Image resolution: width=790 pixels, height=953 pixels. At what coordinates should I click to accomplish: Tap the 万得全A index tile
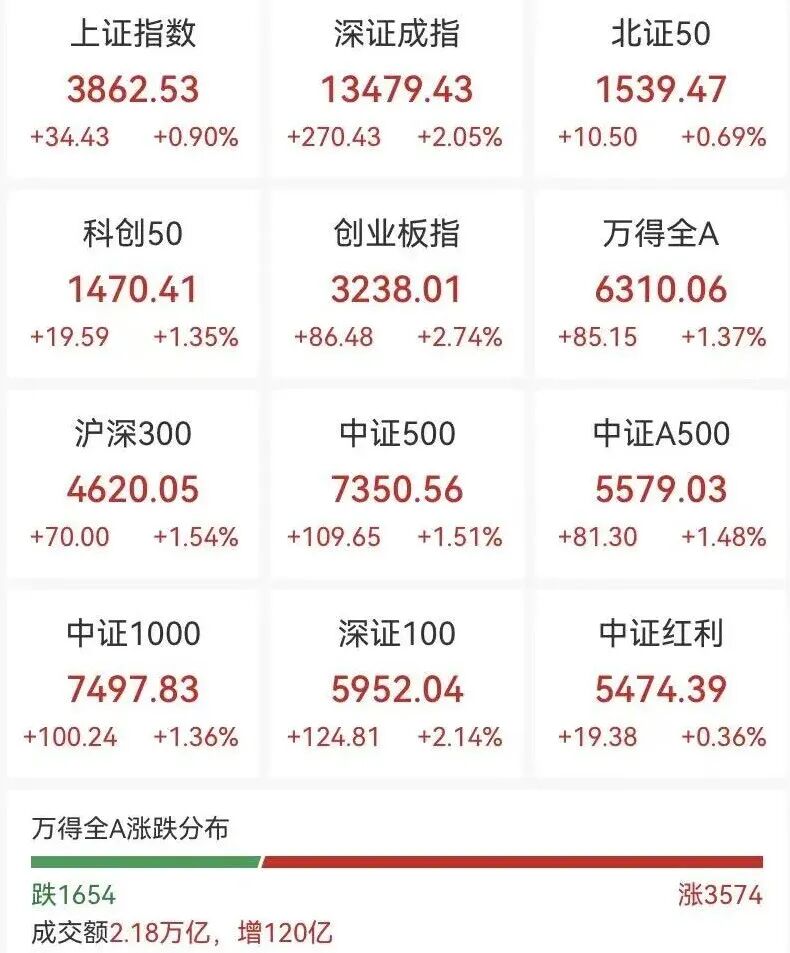click(660, 288)
